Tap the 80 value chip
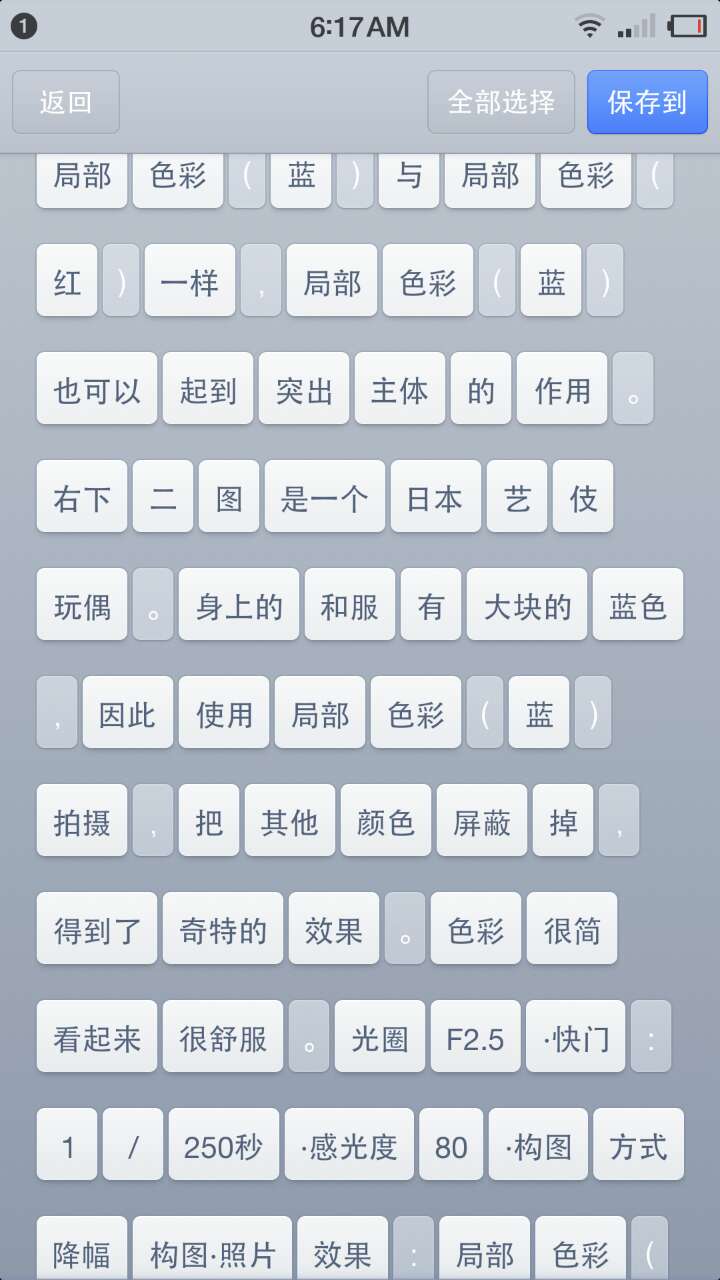The width and height of the screenshot is (720, 1280). point(451,1144)
